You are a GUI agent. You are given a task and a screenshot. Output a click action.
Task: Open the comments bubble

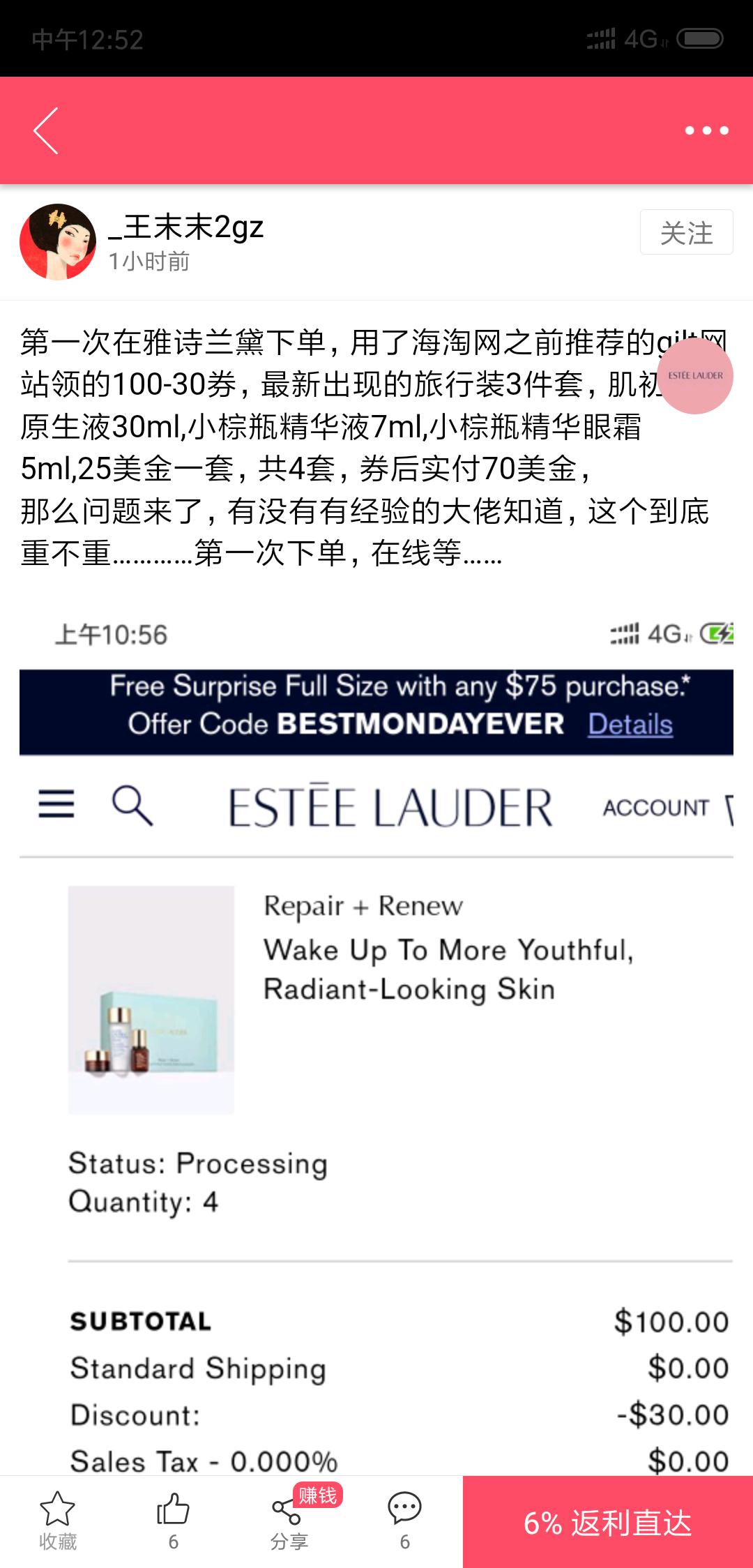[404, 1521]
